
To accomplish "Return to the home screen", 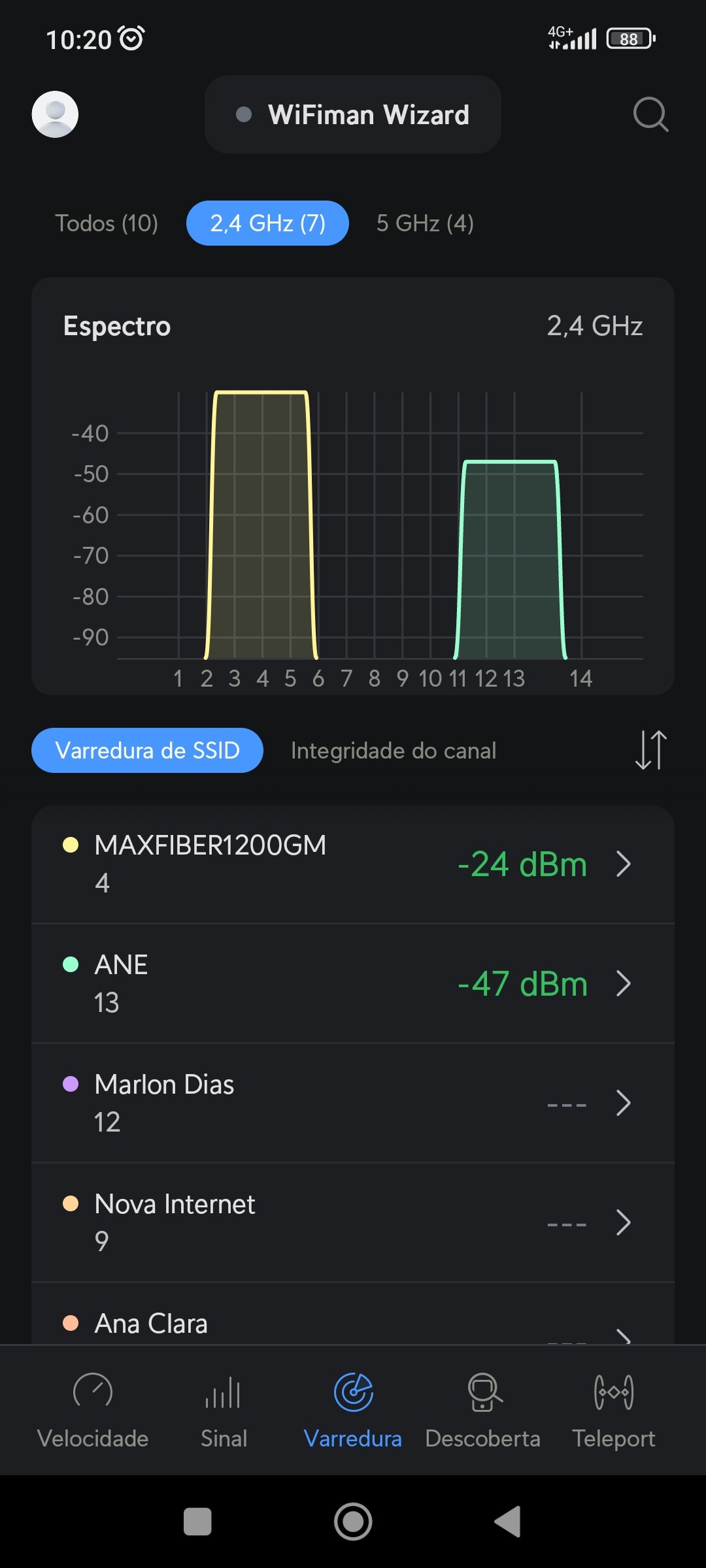I will (353, 1522).
